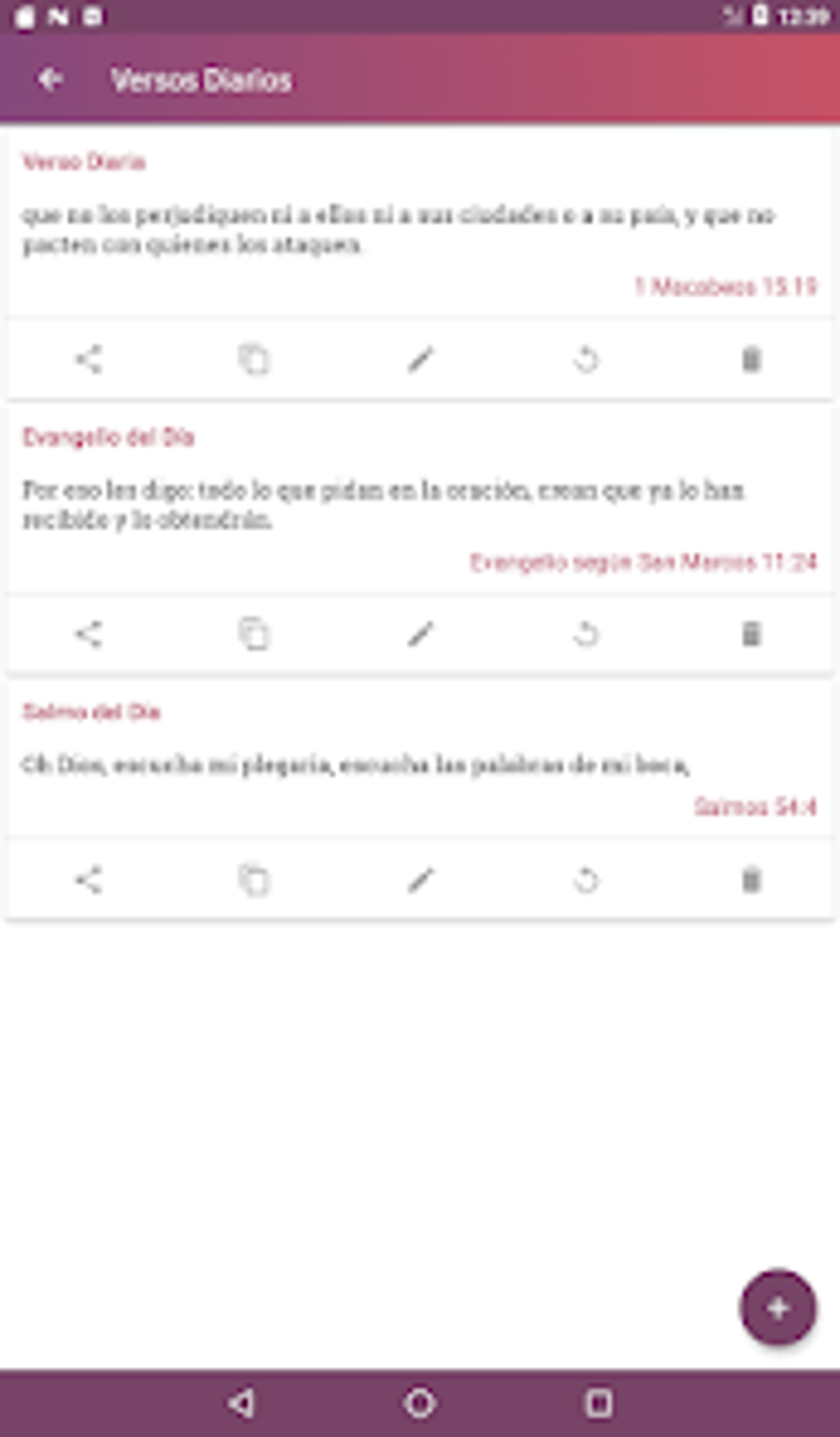Viewport: 840px width, 1437px height.
Task: Add a new daily verse
Action: (x=777, y=1308)
